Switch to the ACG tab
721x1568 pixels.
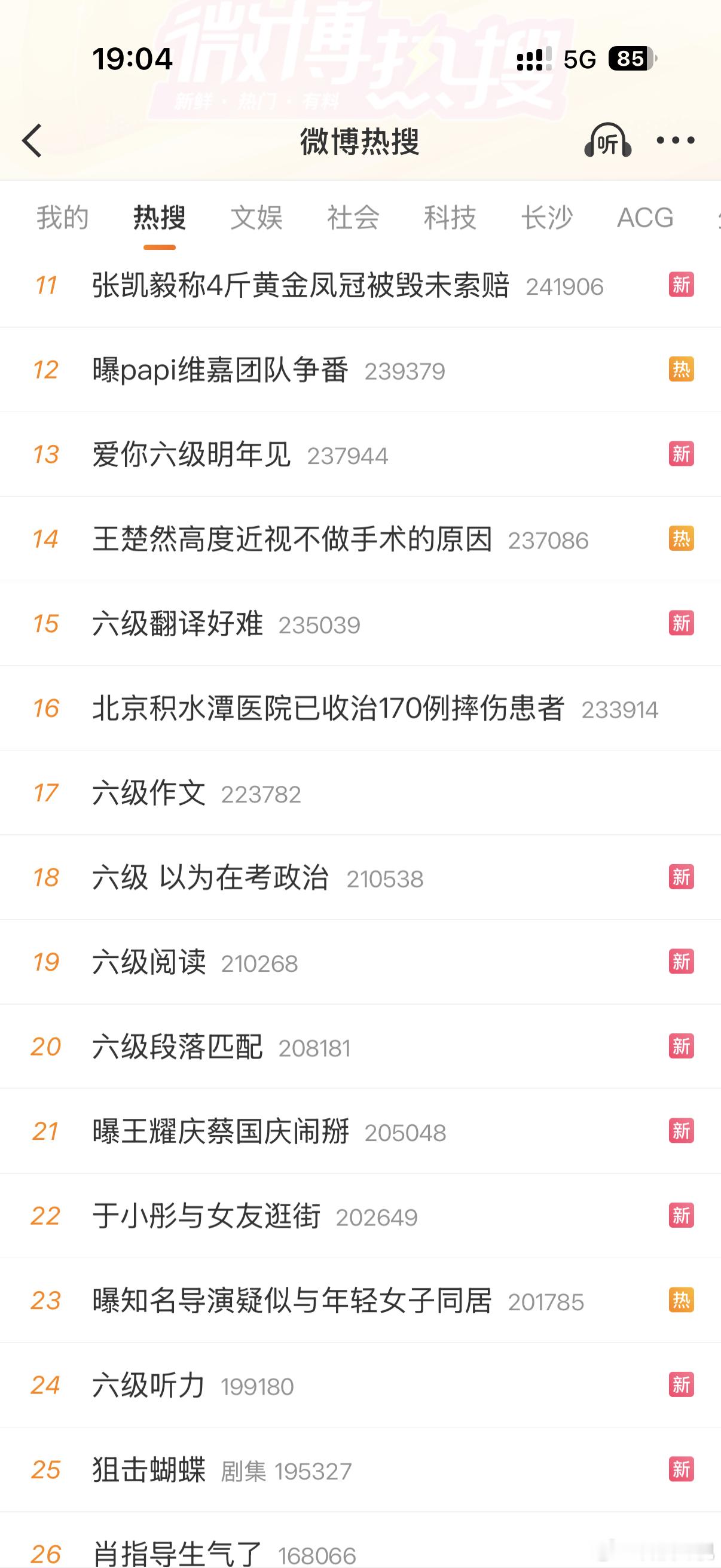click(645, 218)
